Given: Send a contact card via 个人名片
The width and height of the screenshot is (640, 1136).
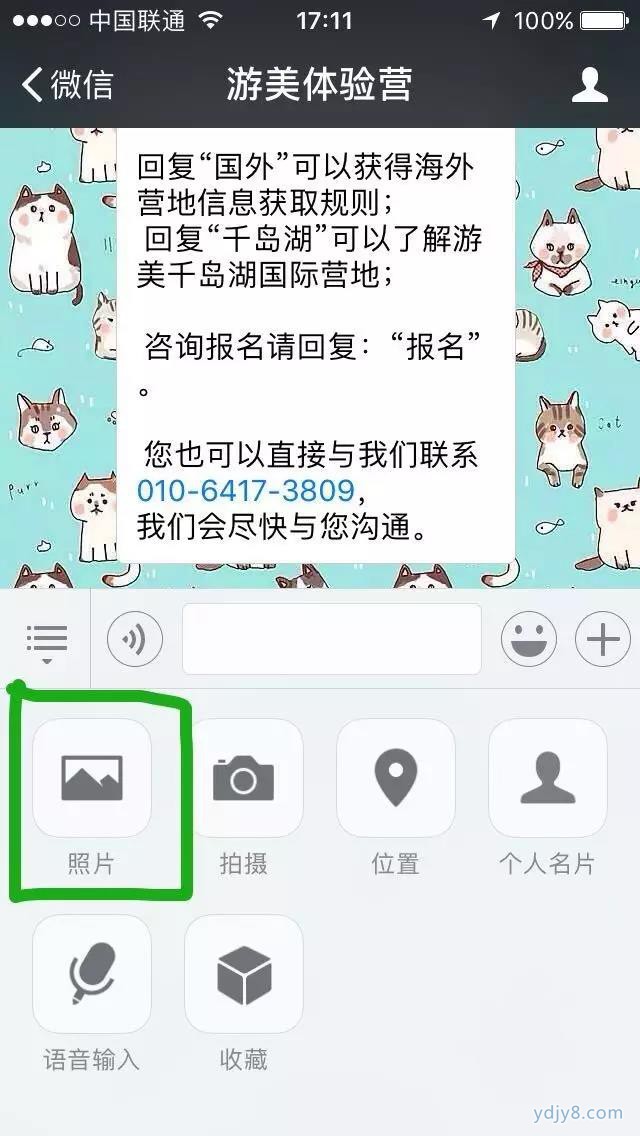Looking at the screenshot, I should 548,778.
